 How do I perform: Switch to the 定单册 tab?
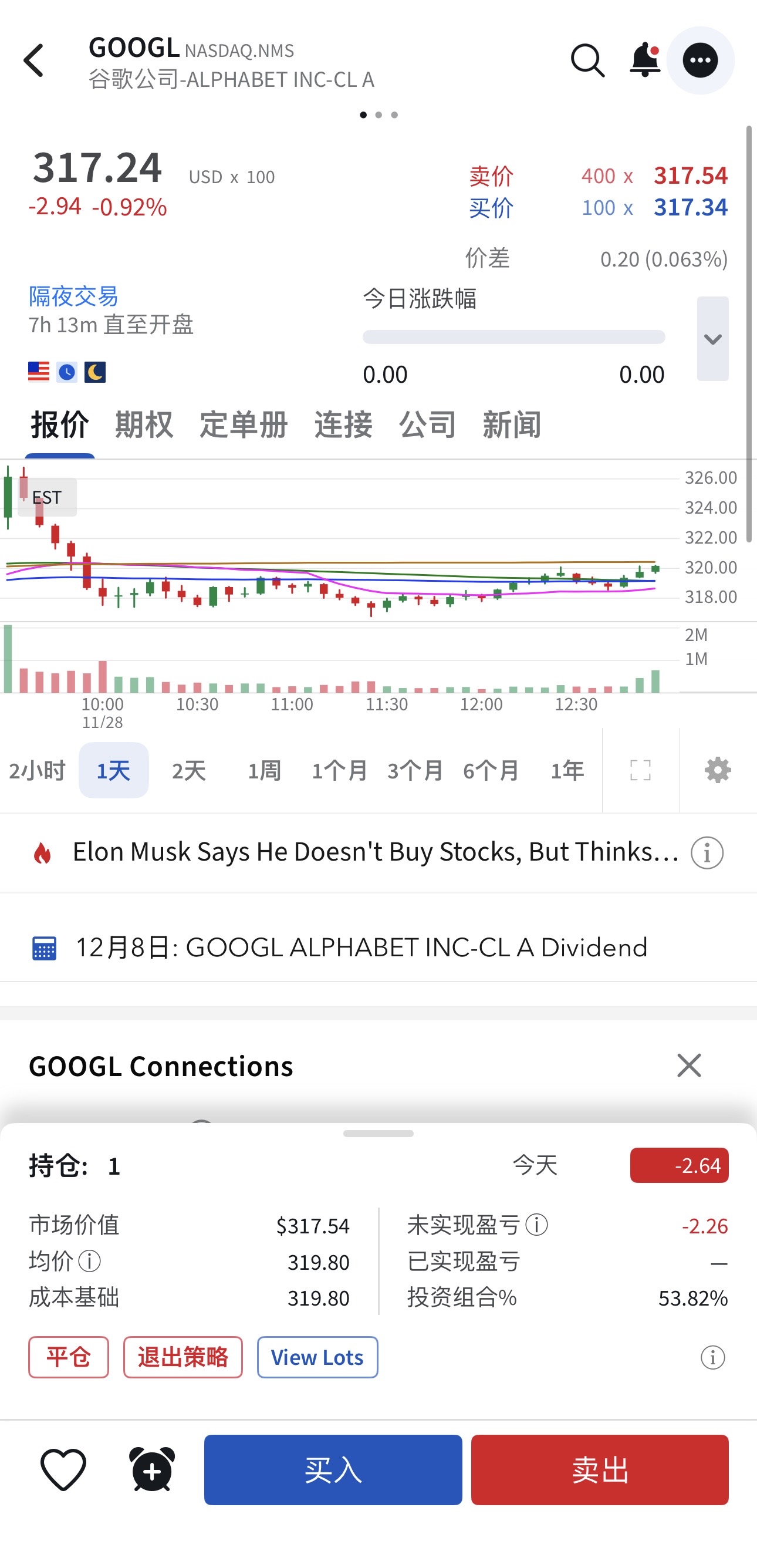coord(244,424)
